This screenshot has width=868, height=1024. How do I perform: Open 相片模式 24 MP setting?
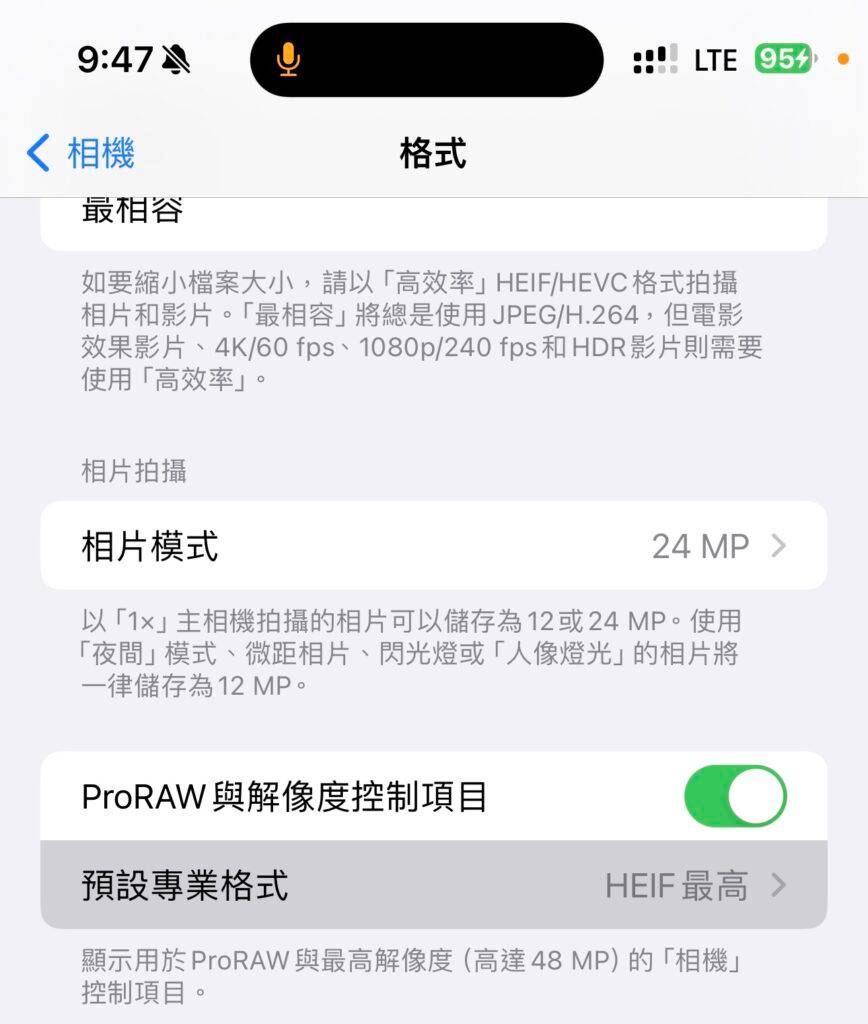[x=433, y=546]
